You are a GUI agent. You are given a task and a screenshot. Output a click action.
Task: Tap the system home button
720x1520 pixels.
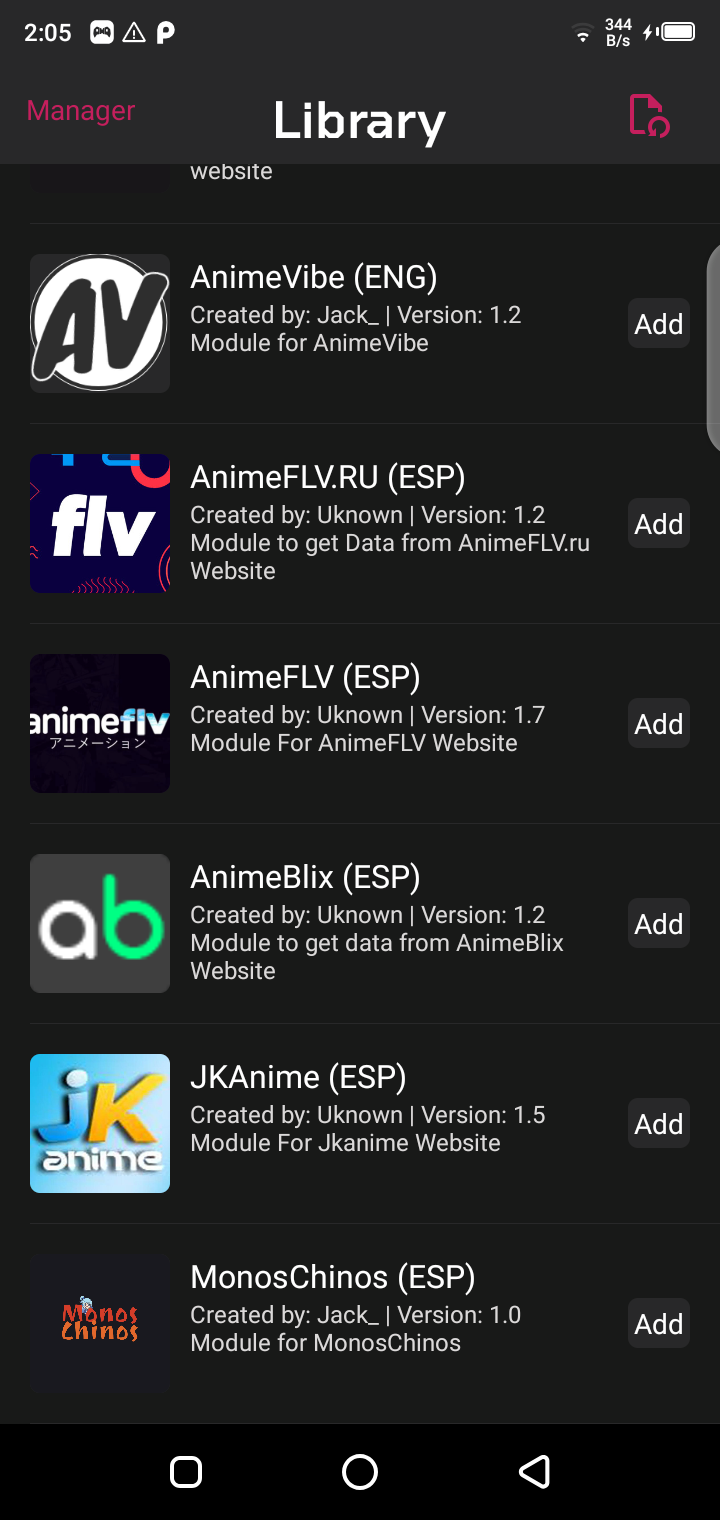point(360,1472)
